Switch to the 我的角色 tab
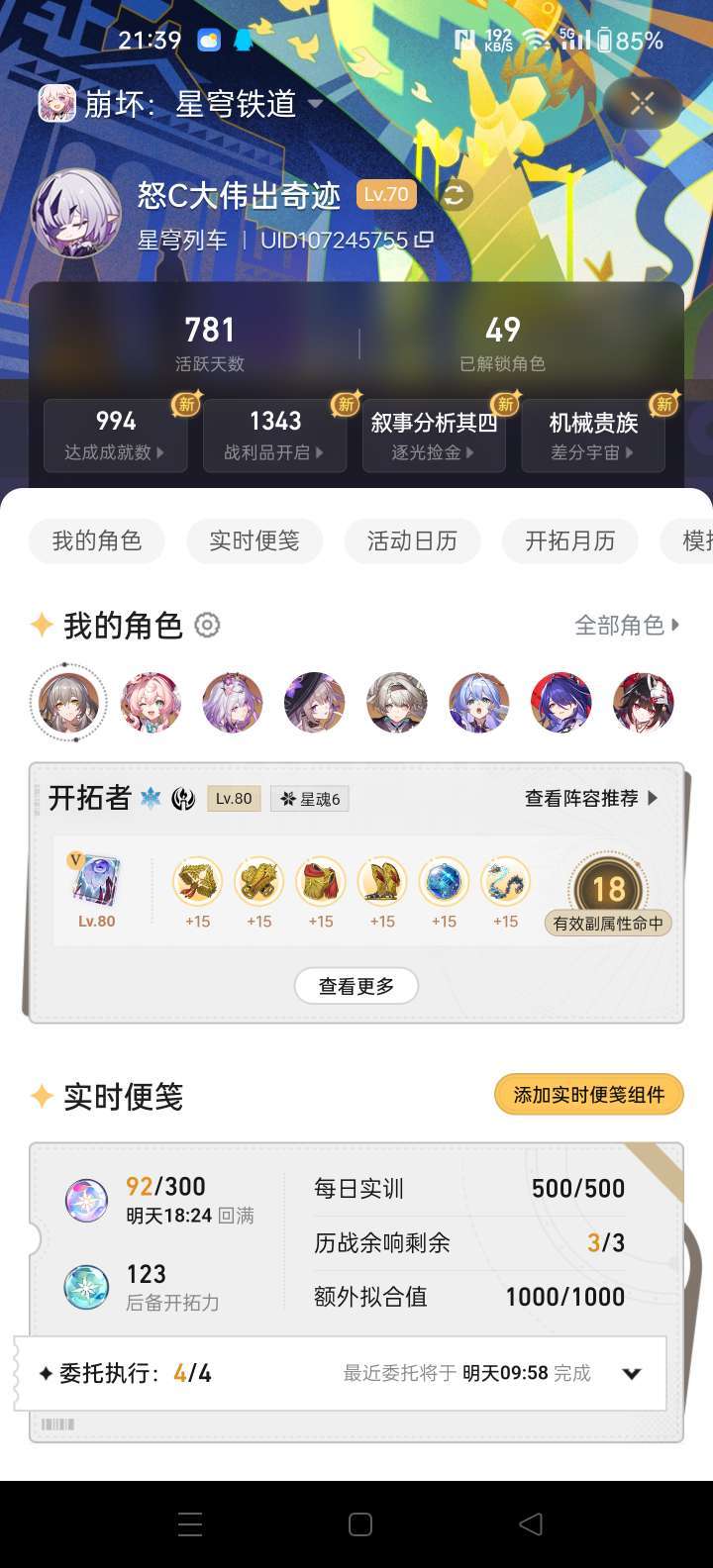 pos(97,540)
